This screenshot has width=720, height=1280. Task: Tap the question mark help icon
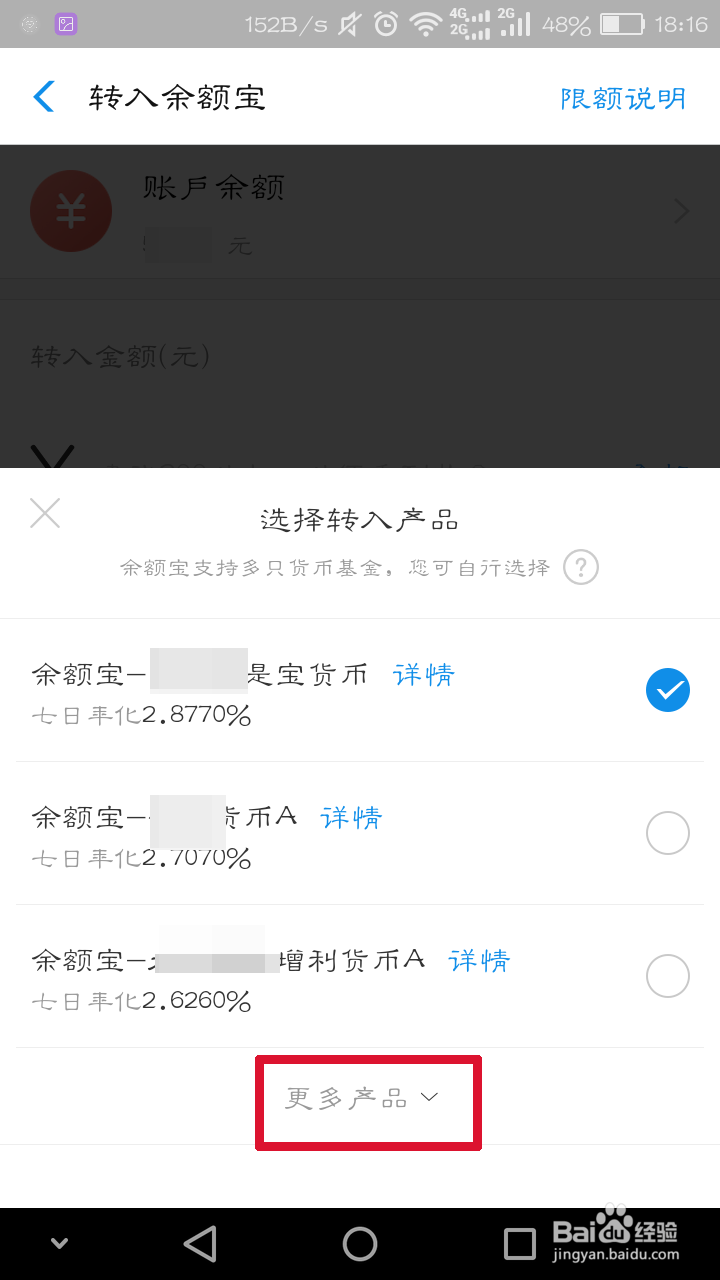click(581, 567)
